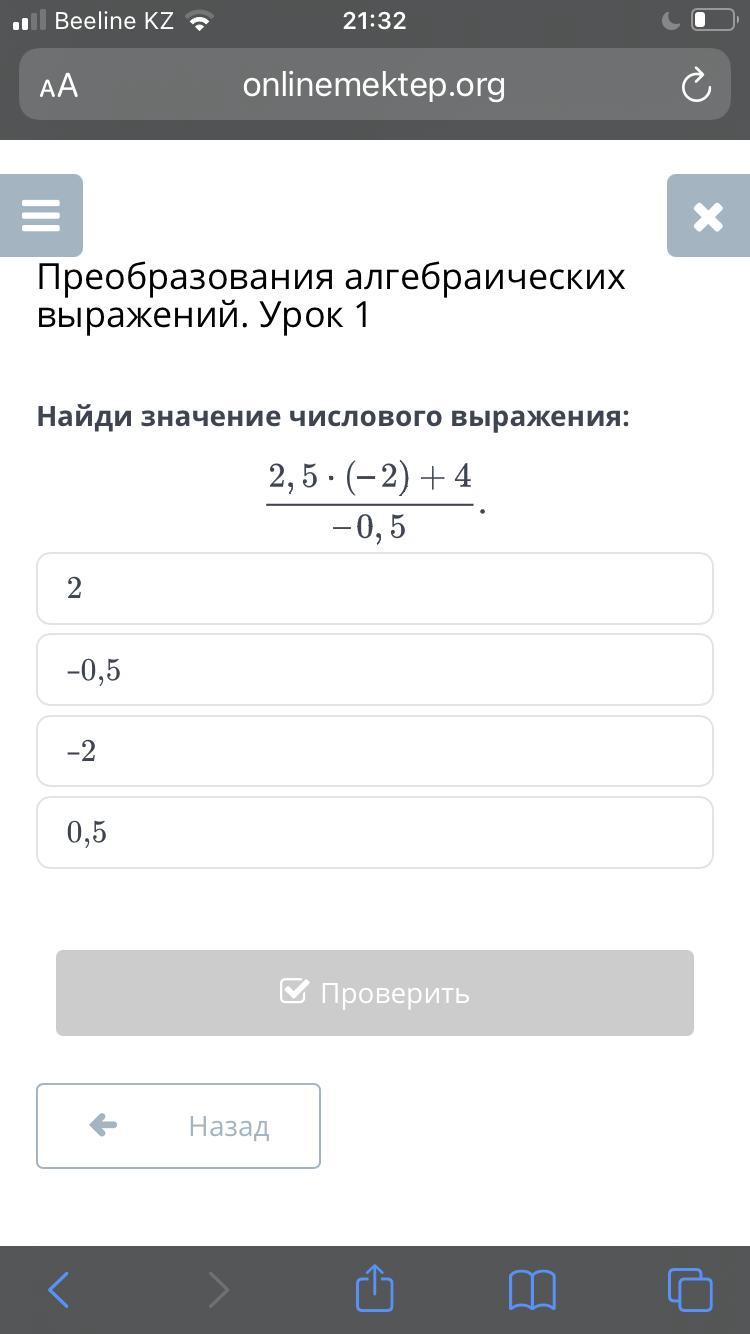This screenshot has width=750, height=1334.
Task: Choose answer option −0,5
Action: point(375,669)
